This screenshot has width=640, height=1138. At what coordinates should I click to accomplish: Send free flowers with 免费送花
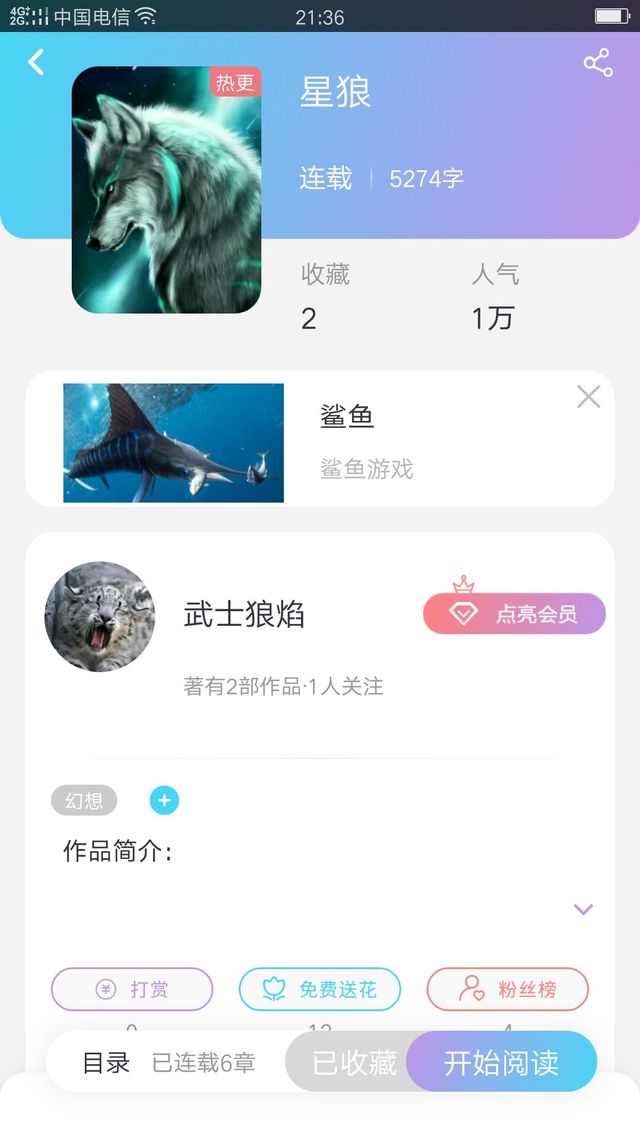(x=320, y=988)
